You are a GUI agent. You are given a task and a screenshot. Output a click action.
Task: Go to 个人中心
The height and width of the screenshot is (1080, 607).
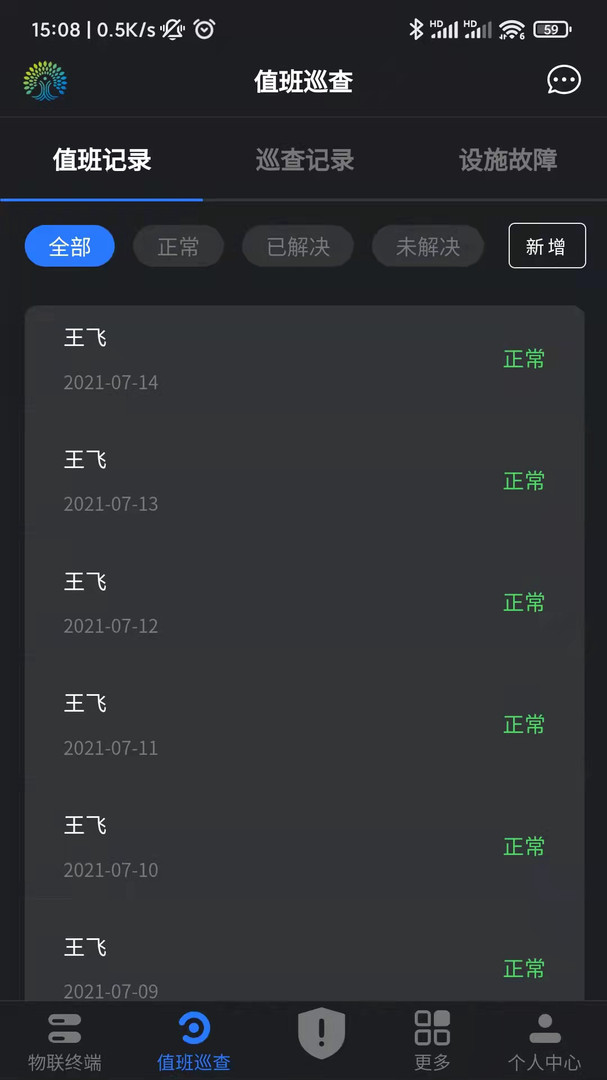tap(544, 1042)
